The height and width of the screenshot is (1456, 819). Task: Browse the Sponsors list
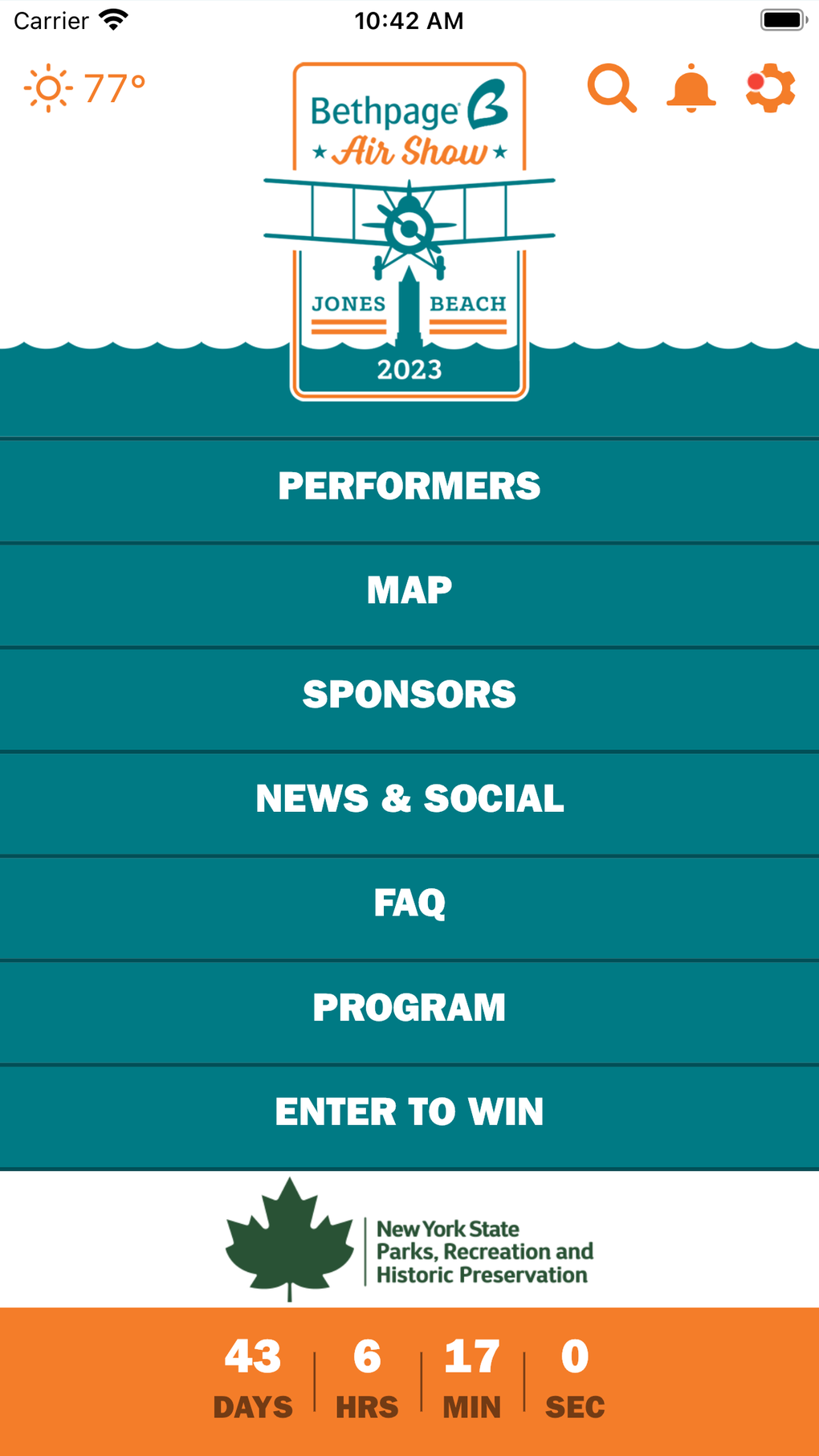(409, 695)
